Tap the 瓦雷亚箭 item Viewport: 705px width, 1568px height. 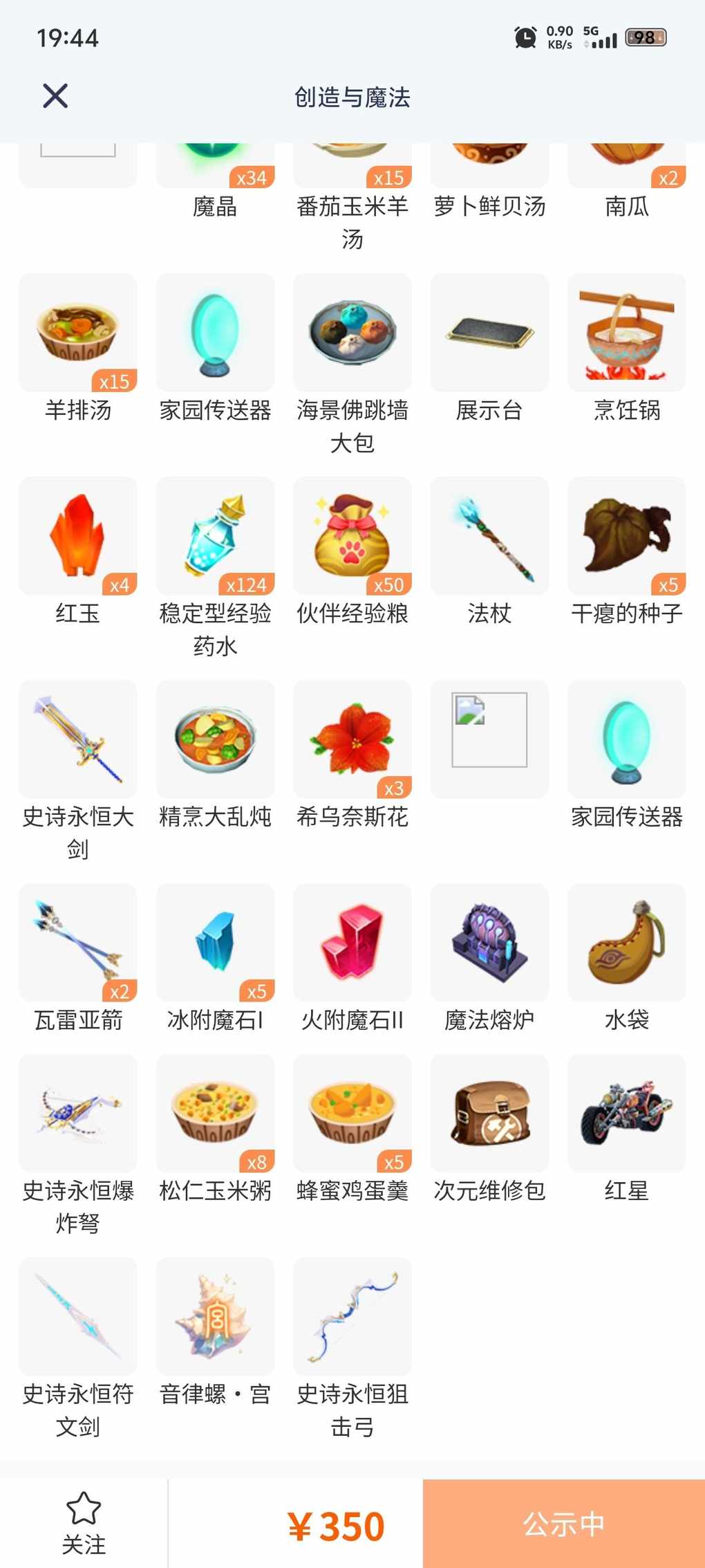(78, 943)
